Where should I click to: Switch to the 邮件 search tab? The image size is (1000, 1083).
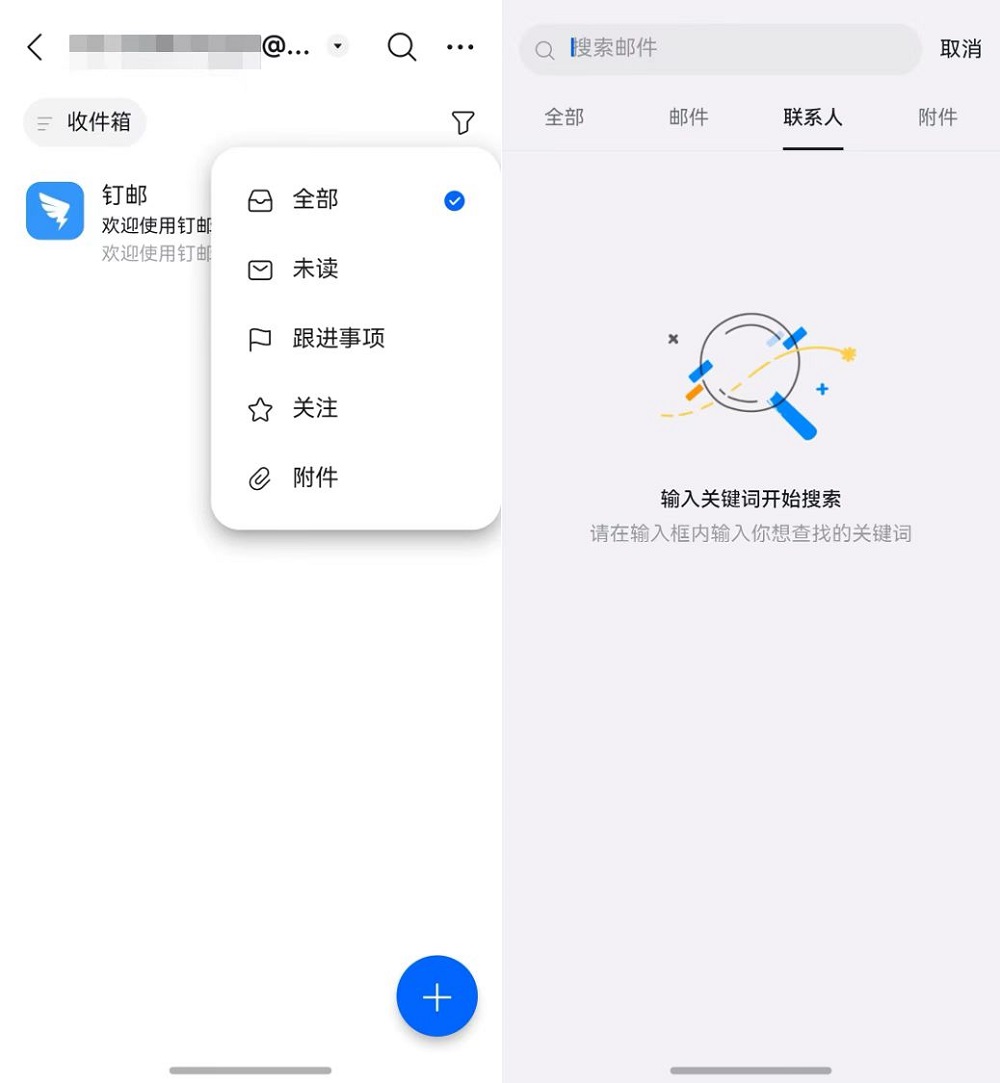point(688,117)
